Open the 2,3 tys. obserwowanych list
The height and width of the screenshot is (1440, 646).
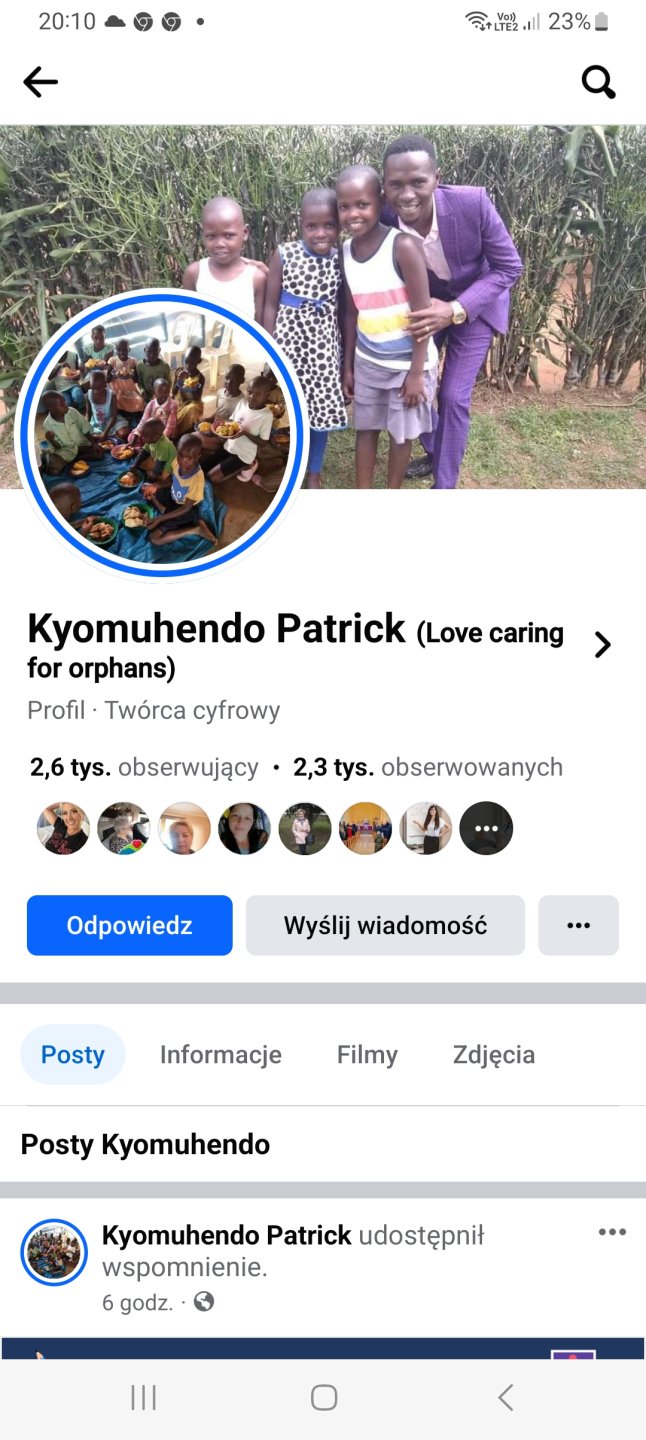(428, 768)
